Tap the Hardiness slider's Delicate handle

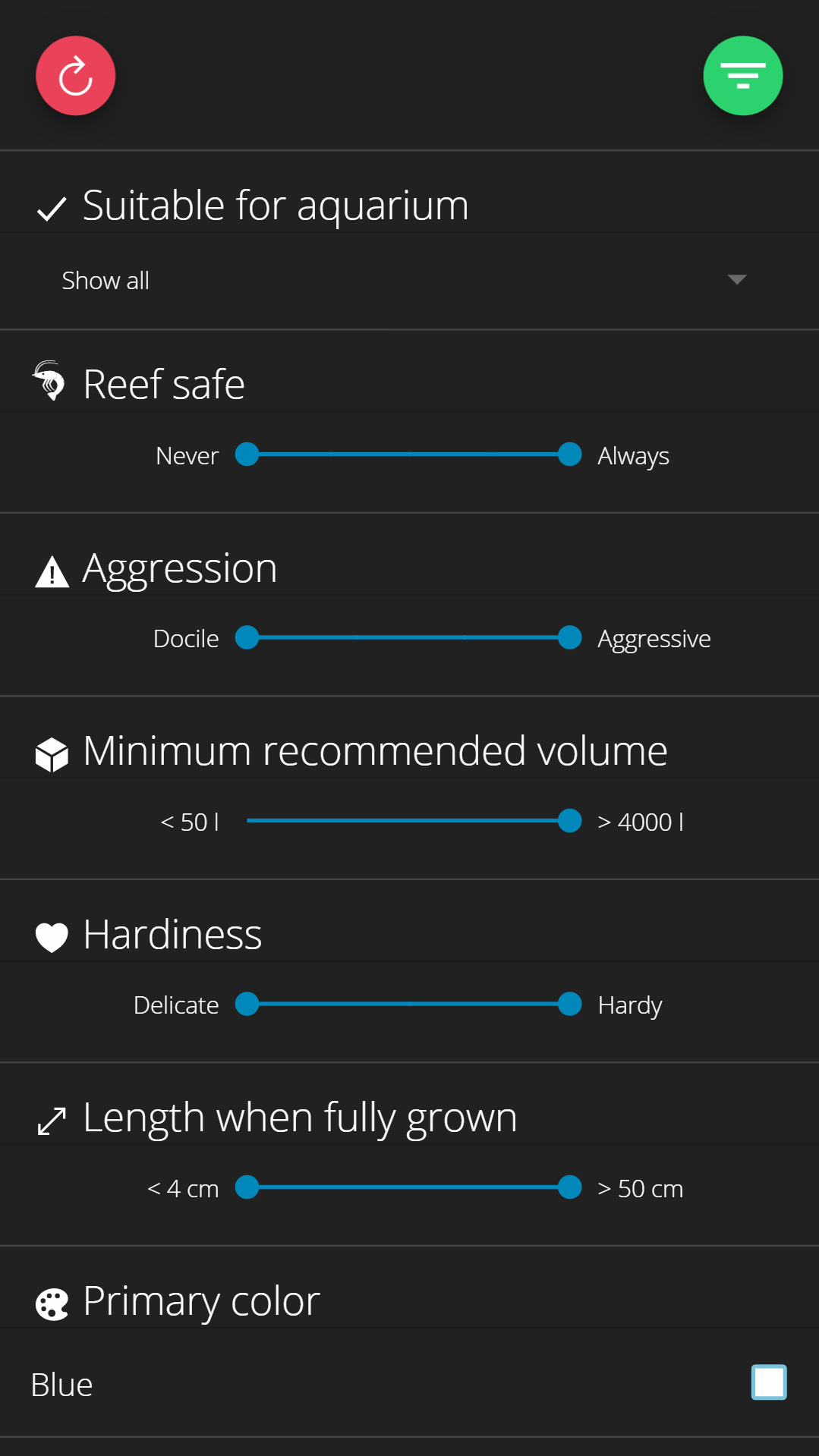coord(247,1004)
